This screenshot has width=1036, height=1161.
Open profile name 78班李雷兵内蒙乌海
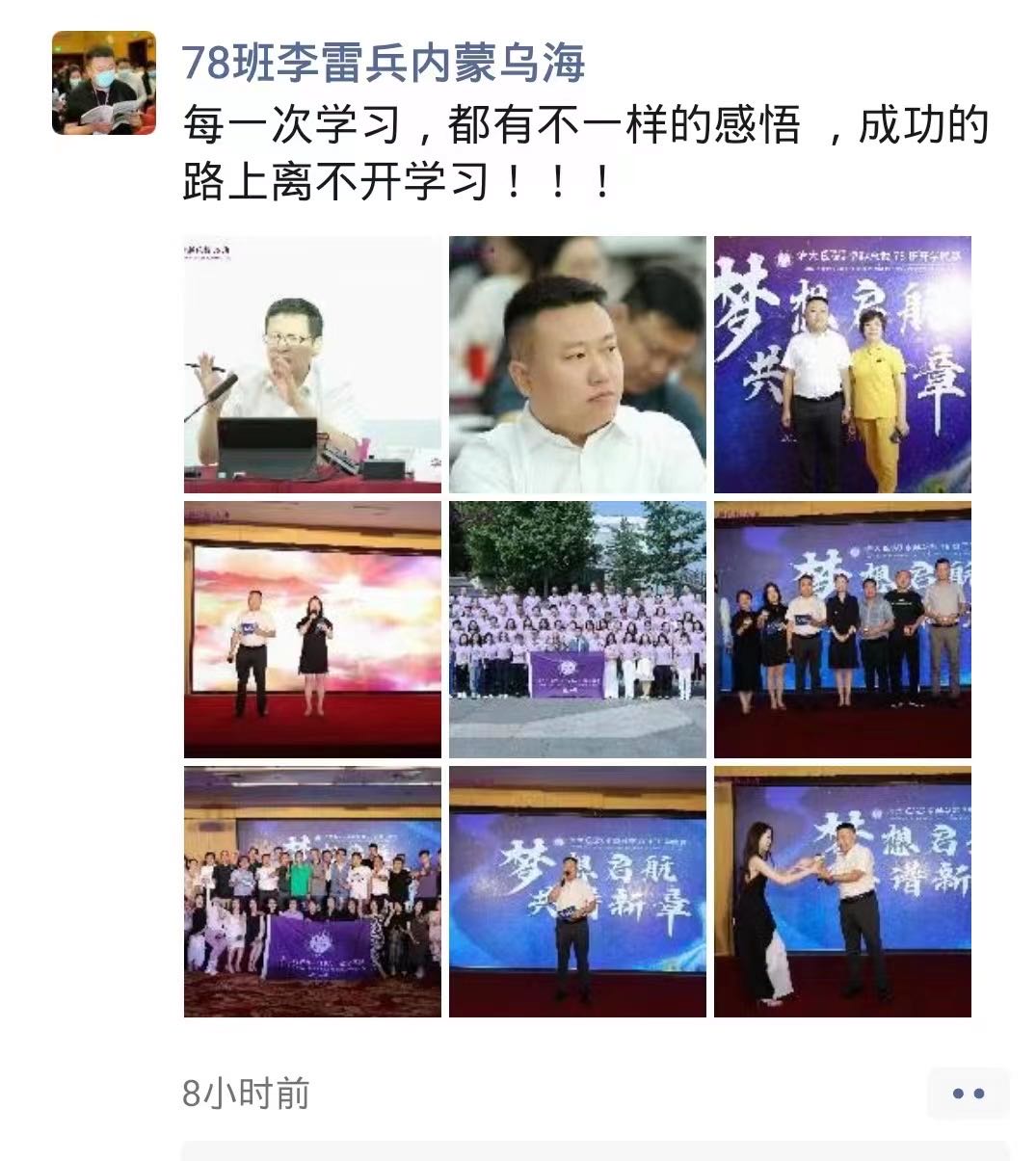(x=384, y=65)
